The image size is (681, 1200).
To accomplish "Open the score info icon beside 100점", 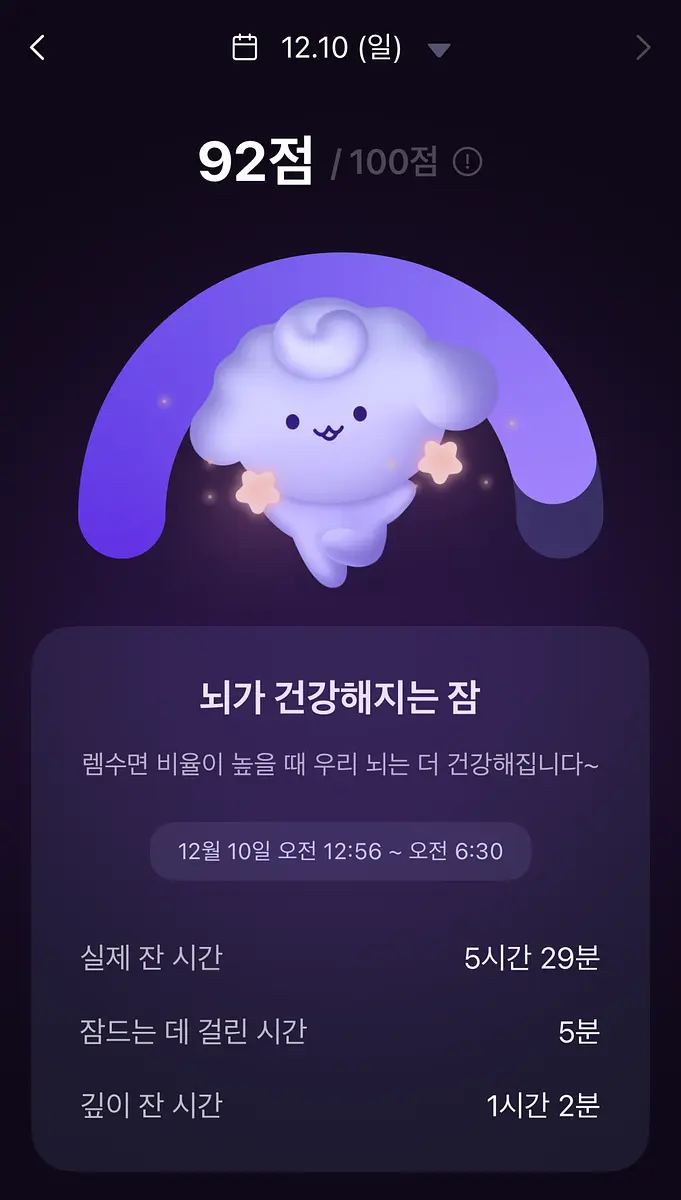I will (x=467, y=161).
